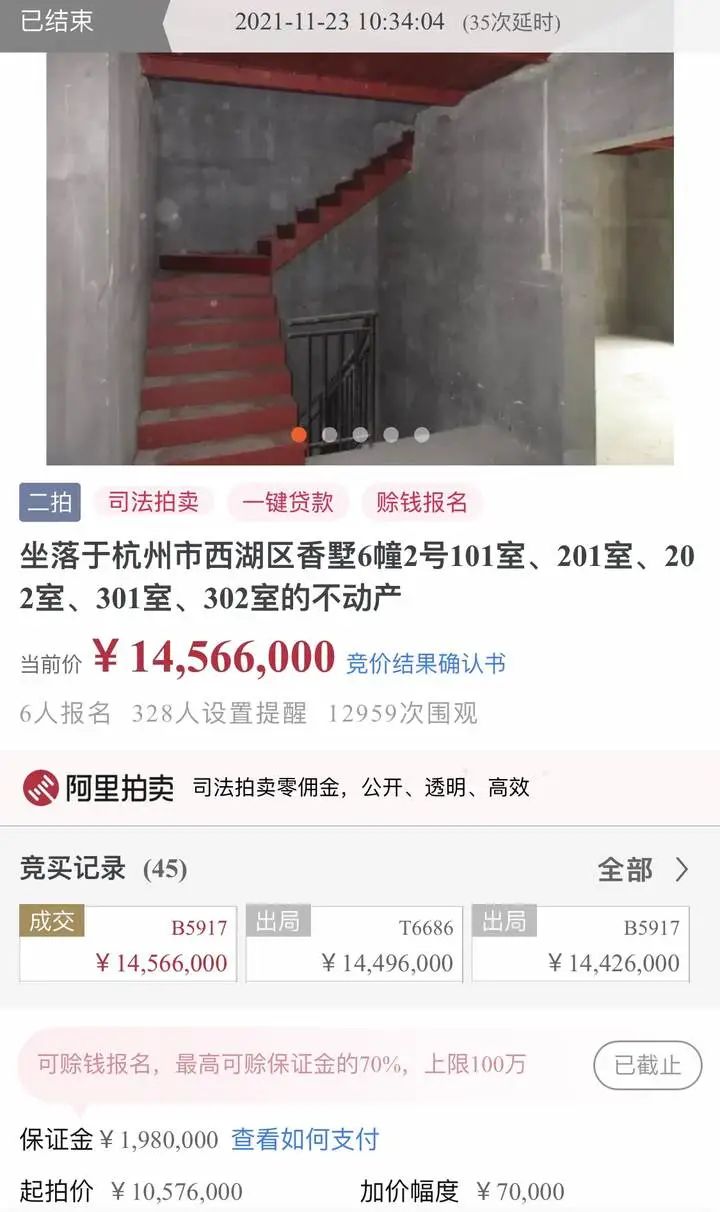Tap the 已截止 button
The width and height of the screenshot is (720, 1212).
[647, 1065]
